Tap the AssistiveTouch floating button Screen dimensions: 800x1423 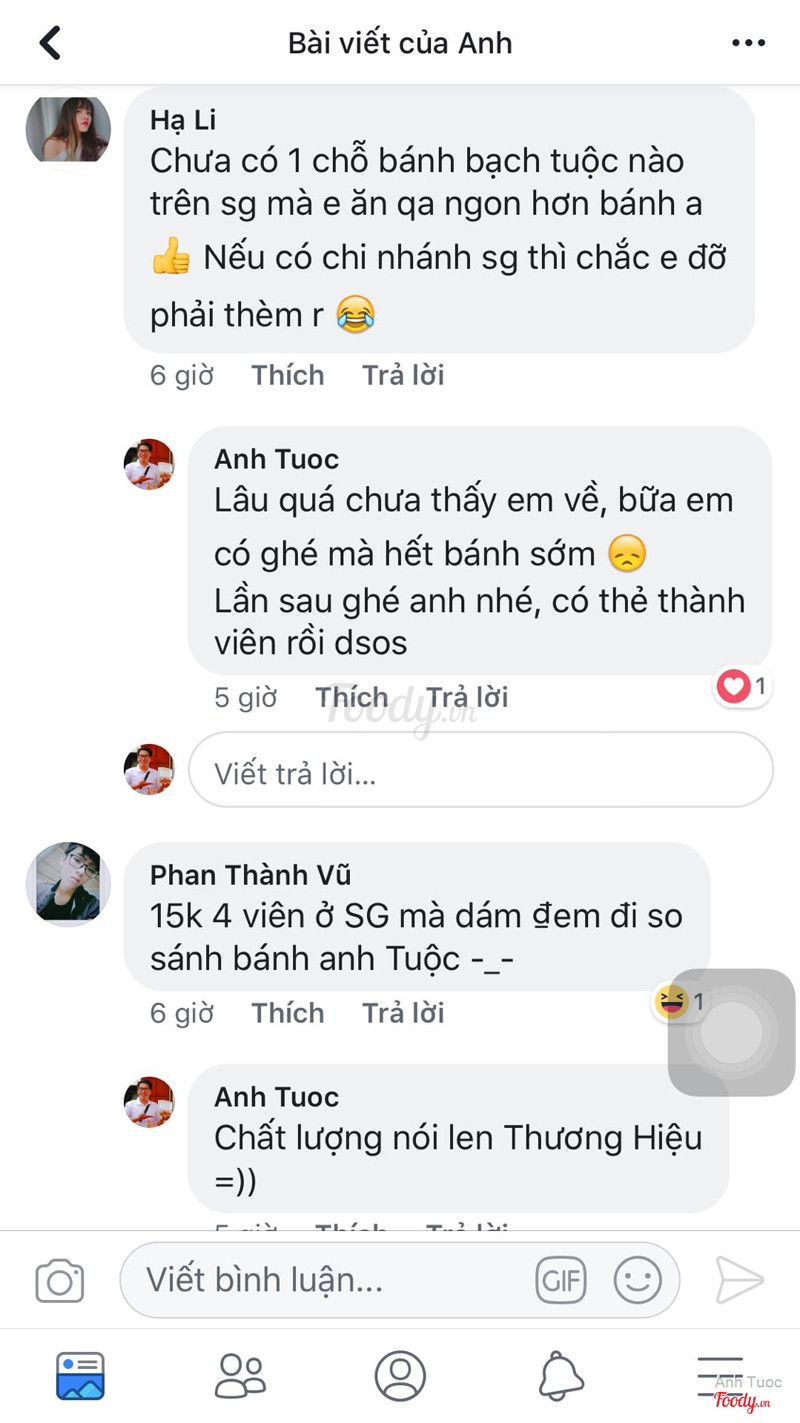click(x=731, y=1031)
